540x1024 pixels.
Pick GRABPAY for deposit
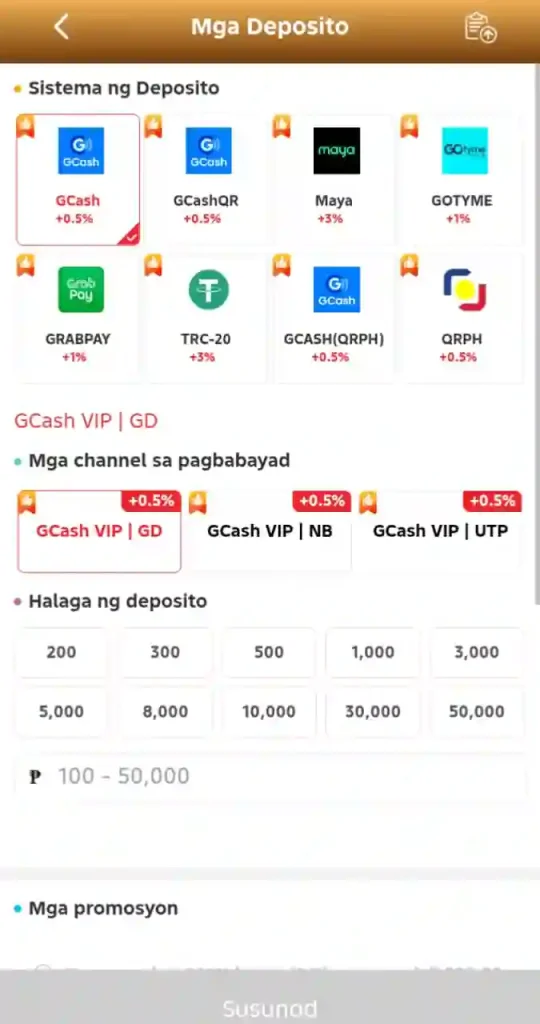(x=78, y=318)
